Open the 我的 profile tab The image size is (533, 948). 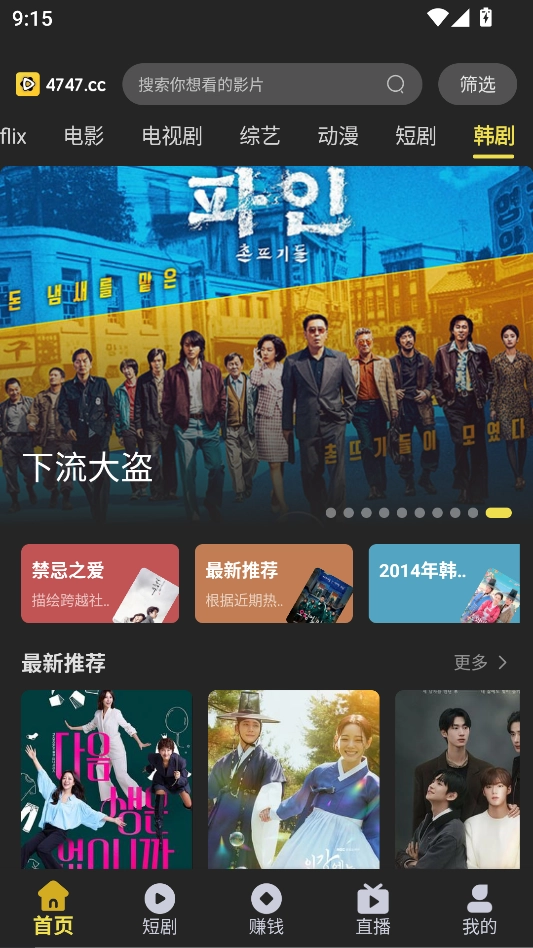(479, 909)
